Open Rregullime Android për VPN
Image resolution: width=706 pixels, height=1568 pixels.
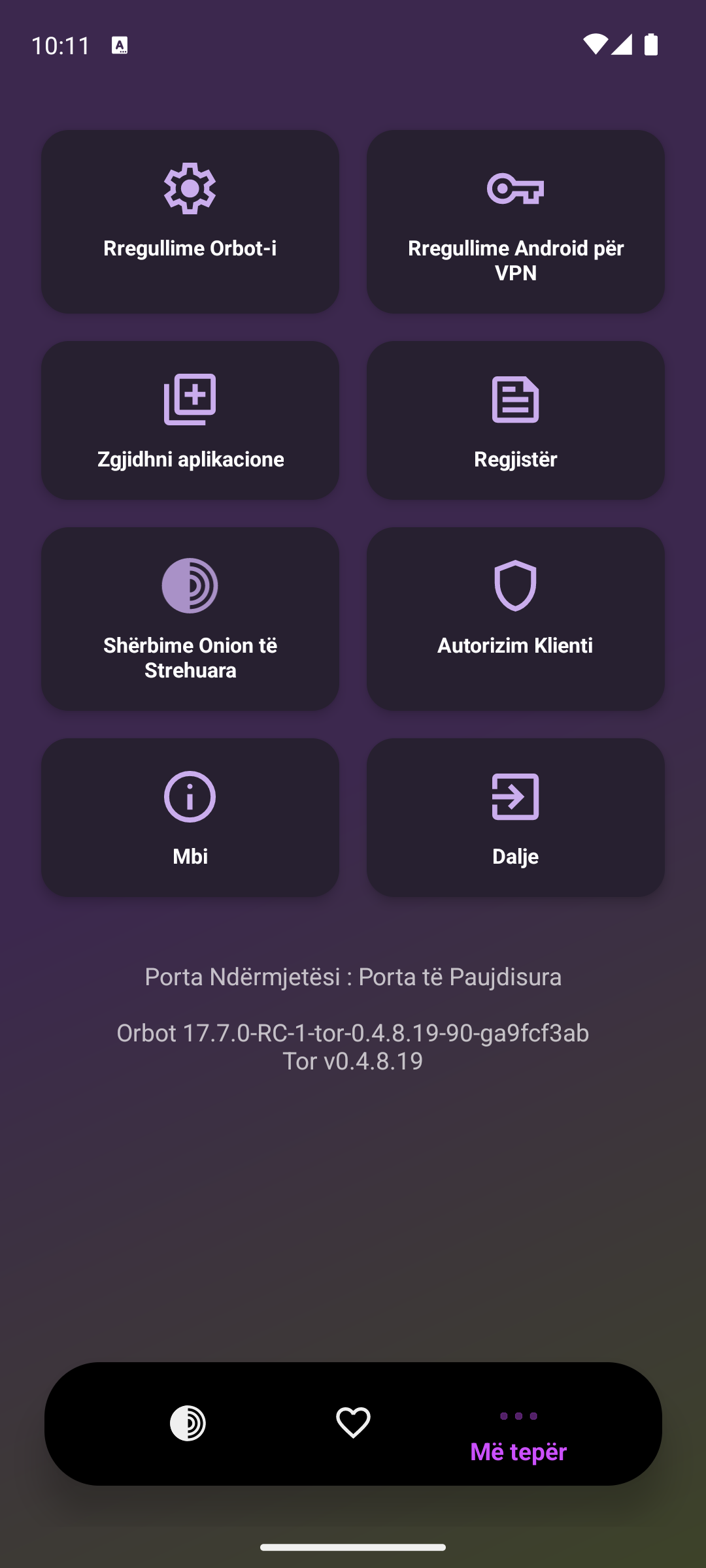point(515,221)
